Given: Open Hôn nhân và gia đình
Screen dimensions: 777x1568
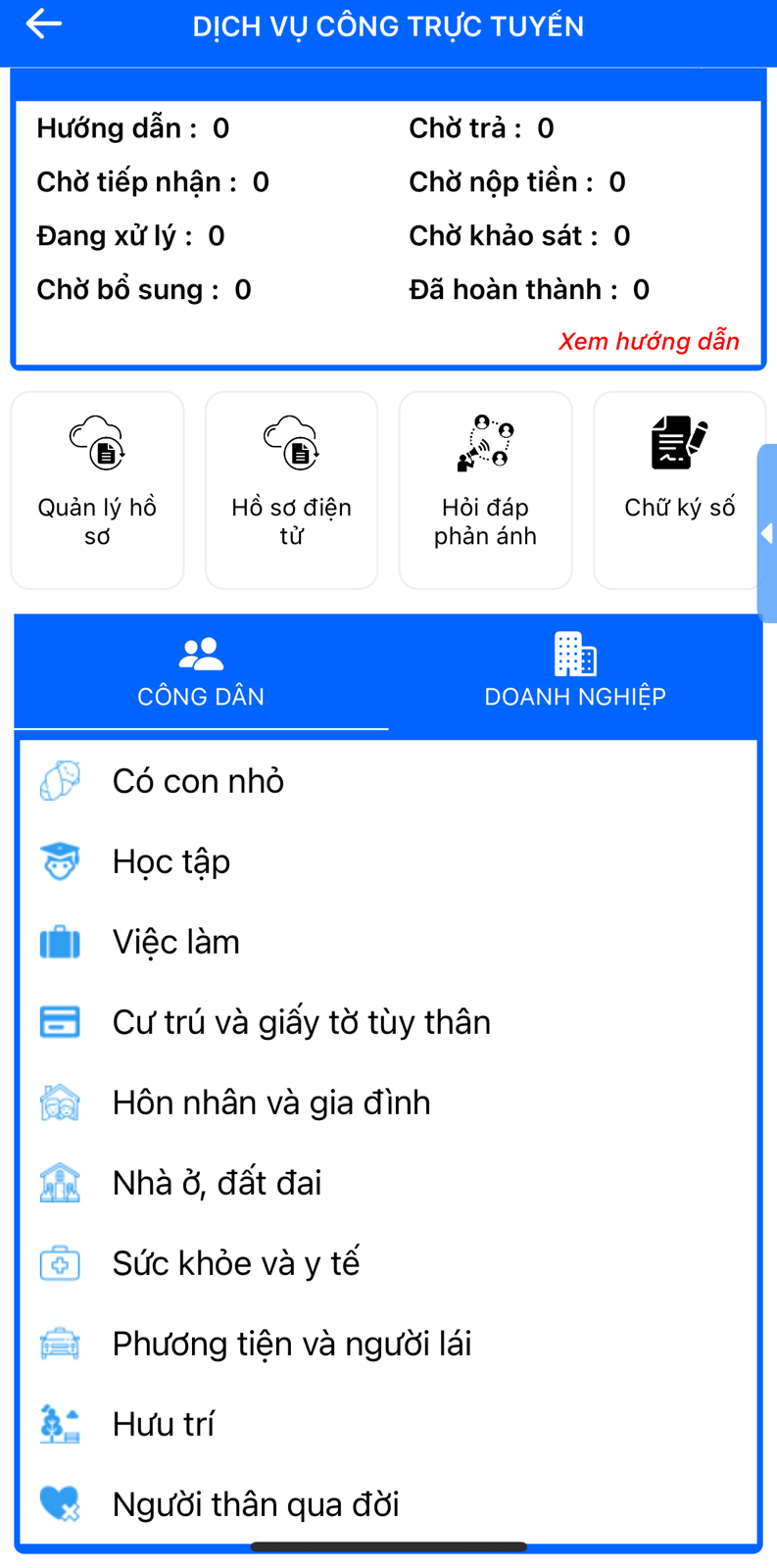Looking at the screenshot, I should click(271, 1102).
